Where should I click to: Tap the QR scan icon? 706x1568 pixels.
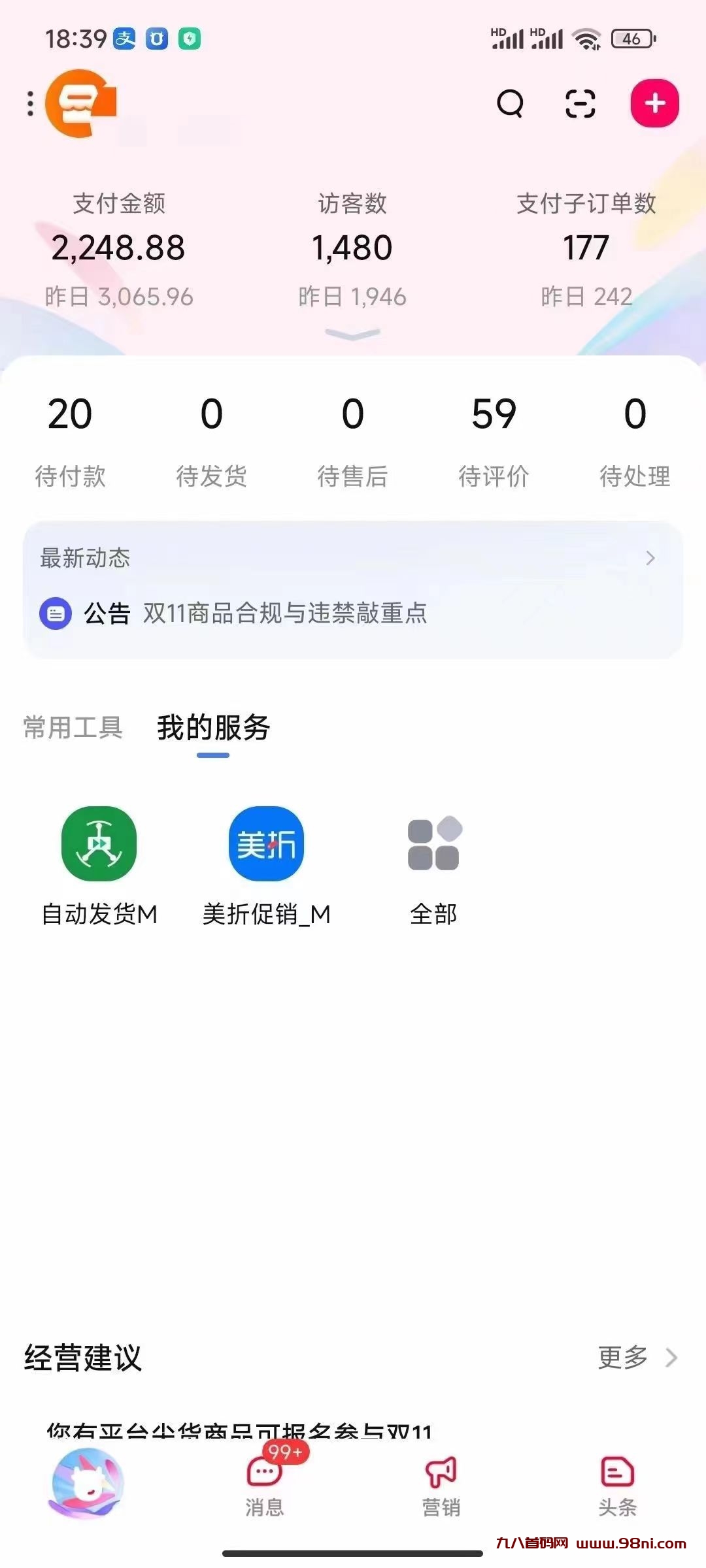coord(580,105)
